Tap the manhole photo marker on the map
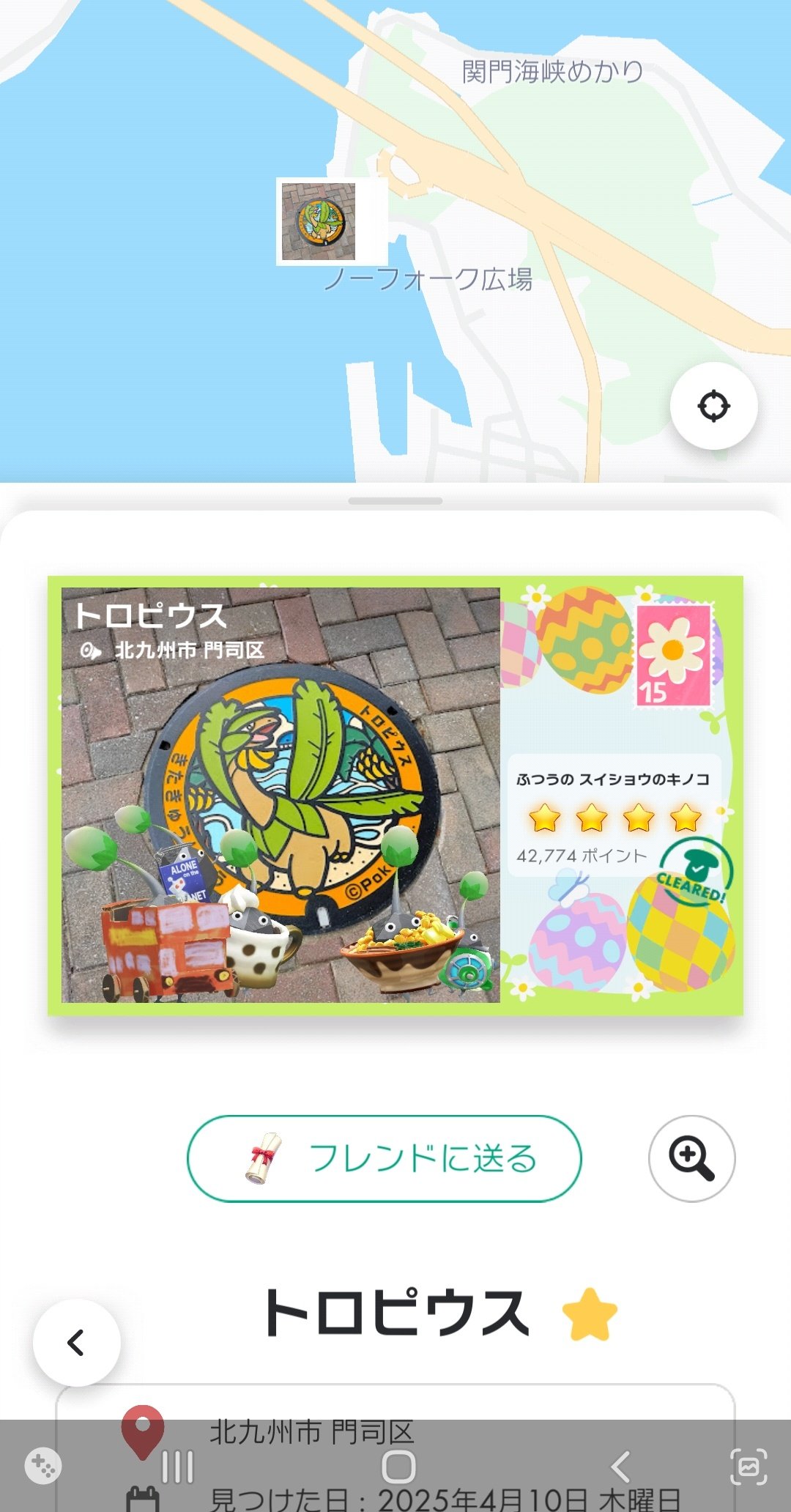This screenshot has width=791, height=1512. [x=319, y=222]
